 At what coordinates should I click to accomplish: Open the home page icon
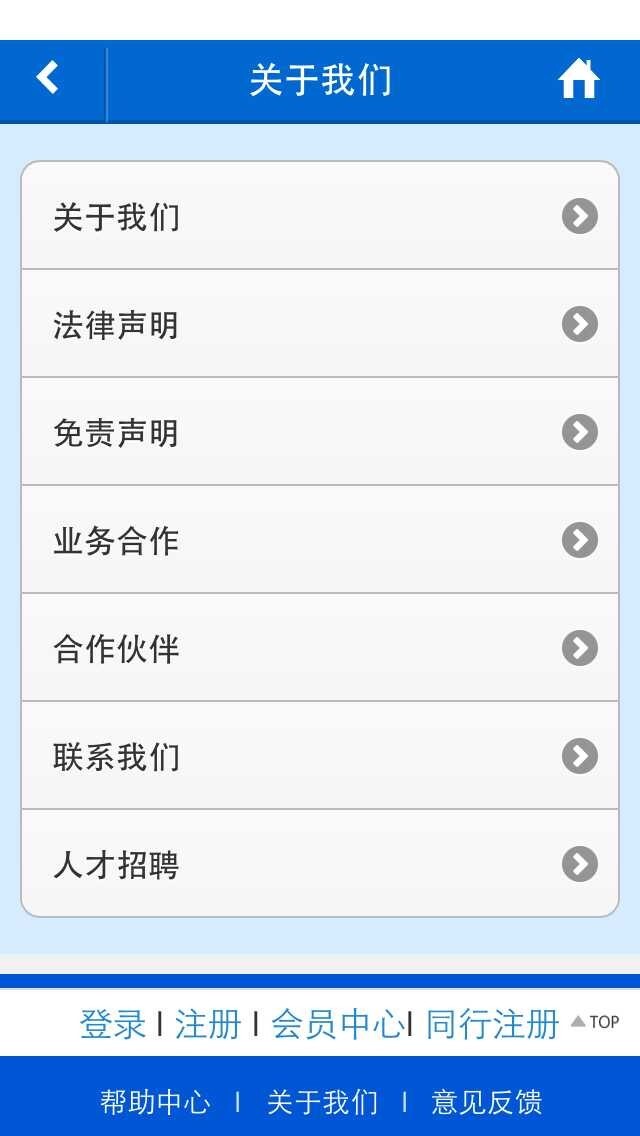pos(578,79)
